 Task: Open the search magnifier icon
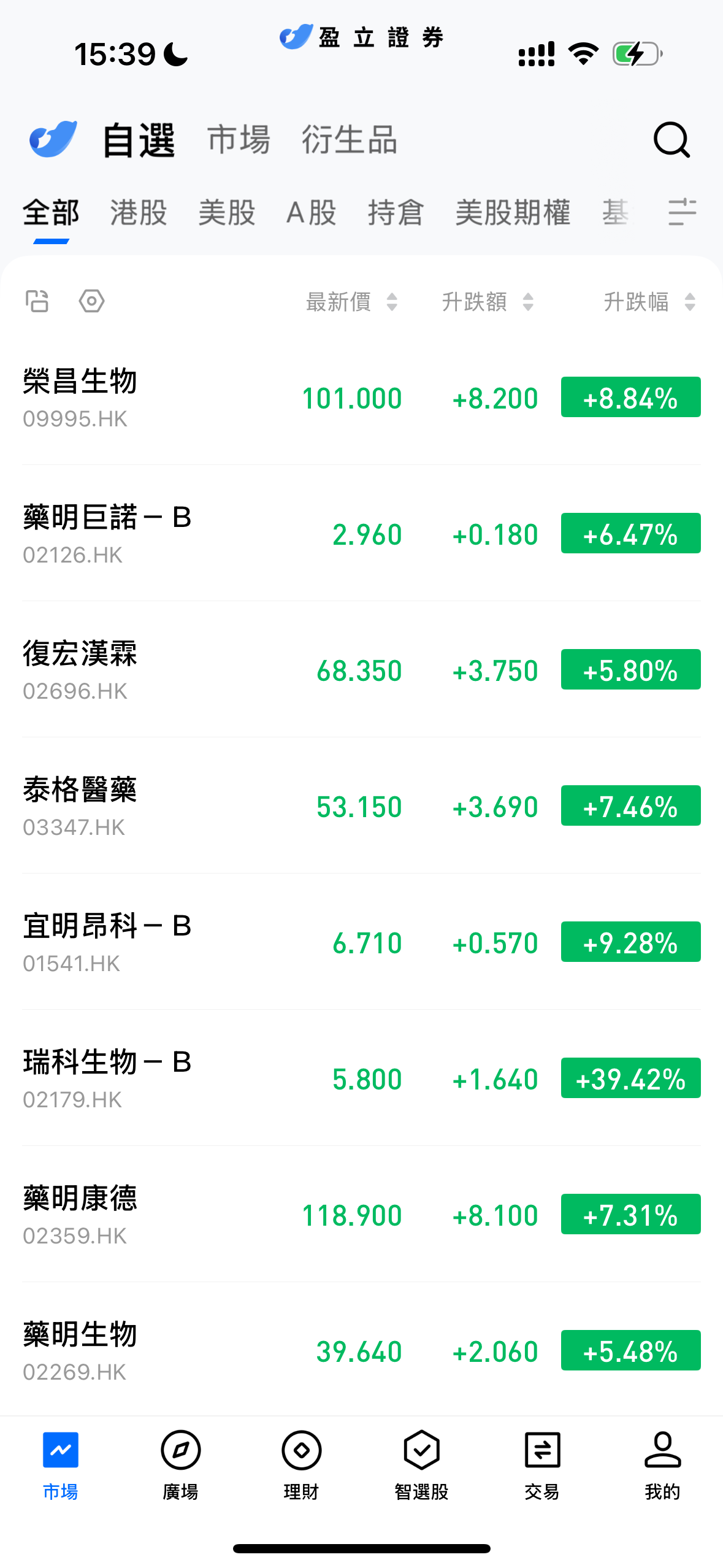[671, 140]
